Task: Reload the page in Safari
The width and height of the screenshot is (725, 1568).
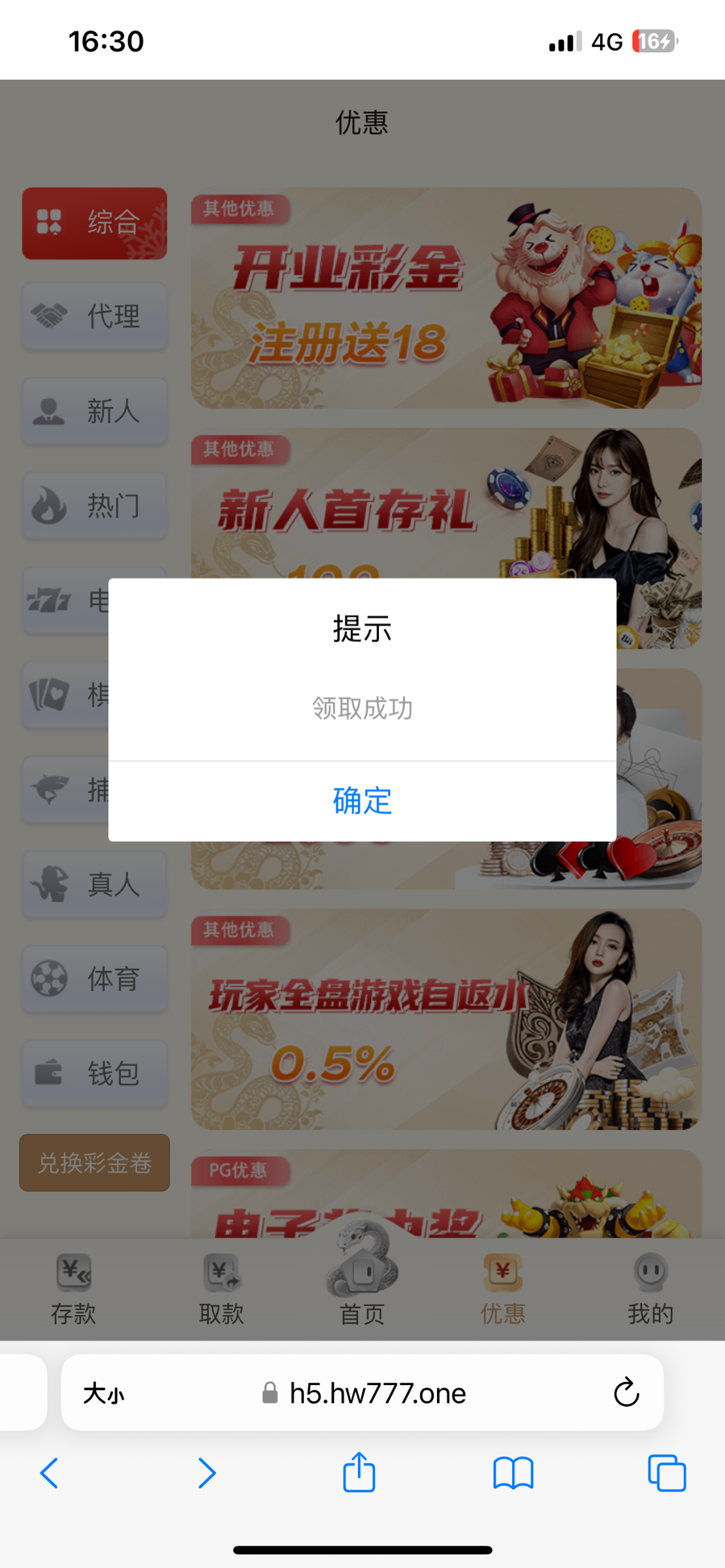Action: (x=626, y=1392)
